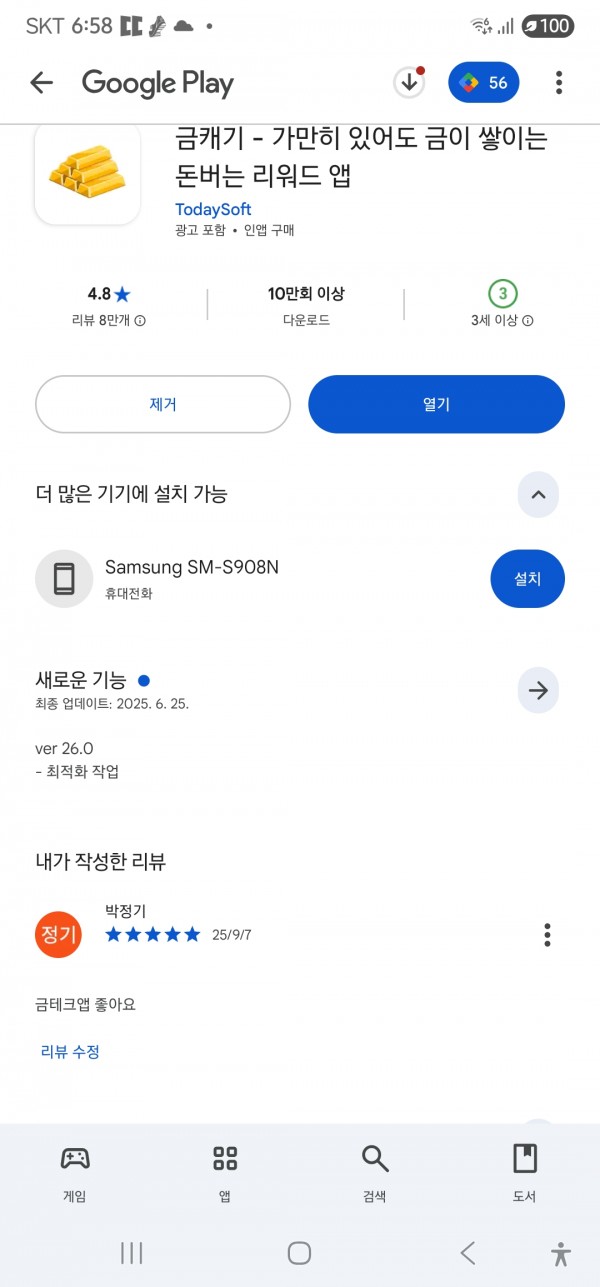The width and height of the screenshot is (600, 1287).
Task: Collapse the 더 많은 기기에 설치 가능 section
Action: tap(538, 494)
